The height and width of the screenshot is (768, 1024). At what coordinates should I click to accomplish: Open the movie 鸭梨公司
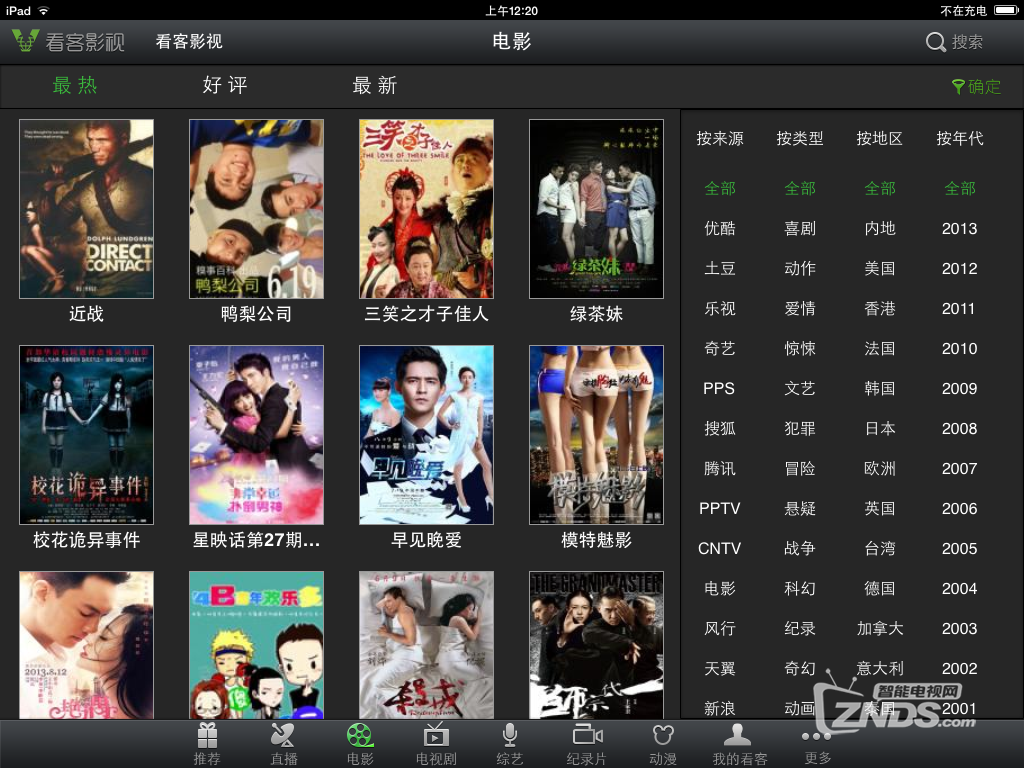point(256,209)
